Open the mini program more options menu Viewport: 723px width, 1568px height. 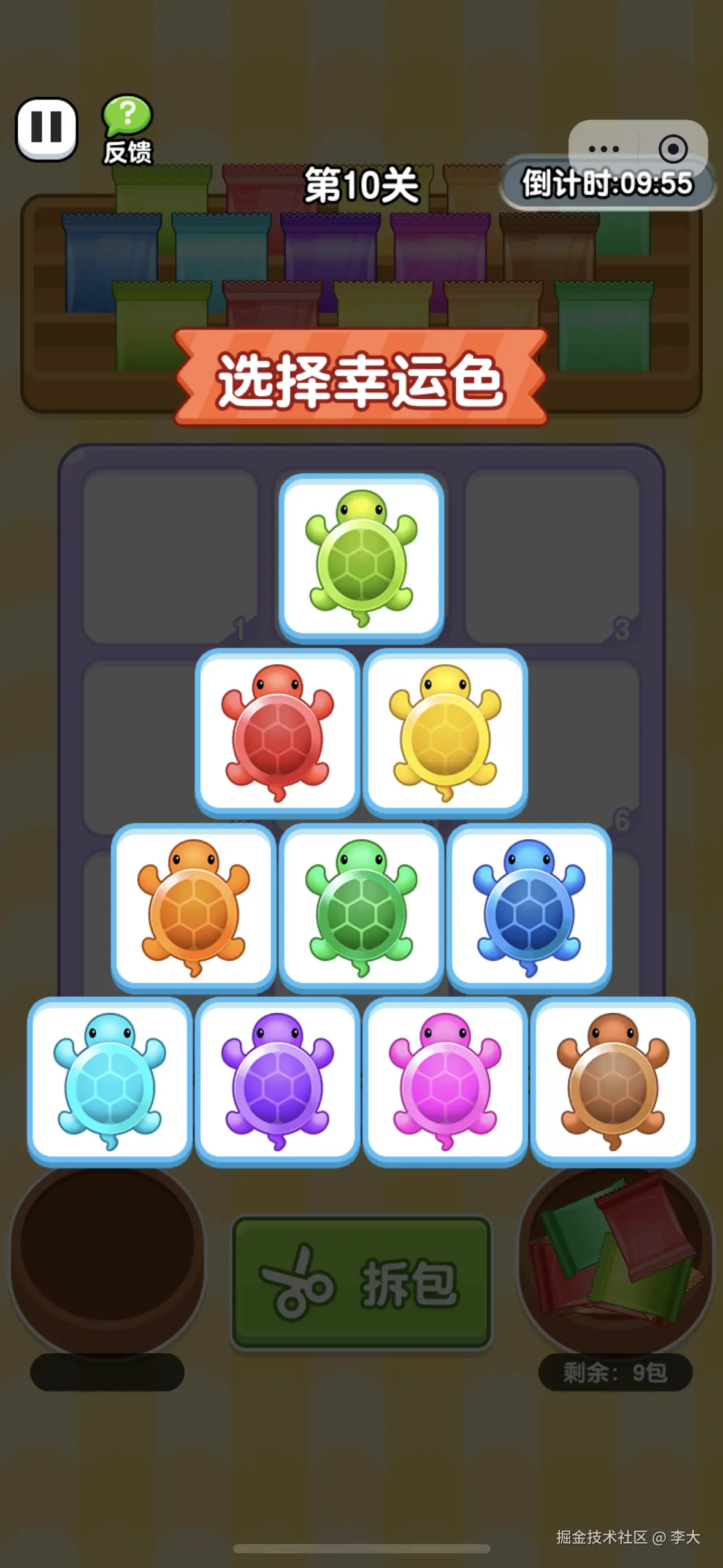click(603, 149)
